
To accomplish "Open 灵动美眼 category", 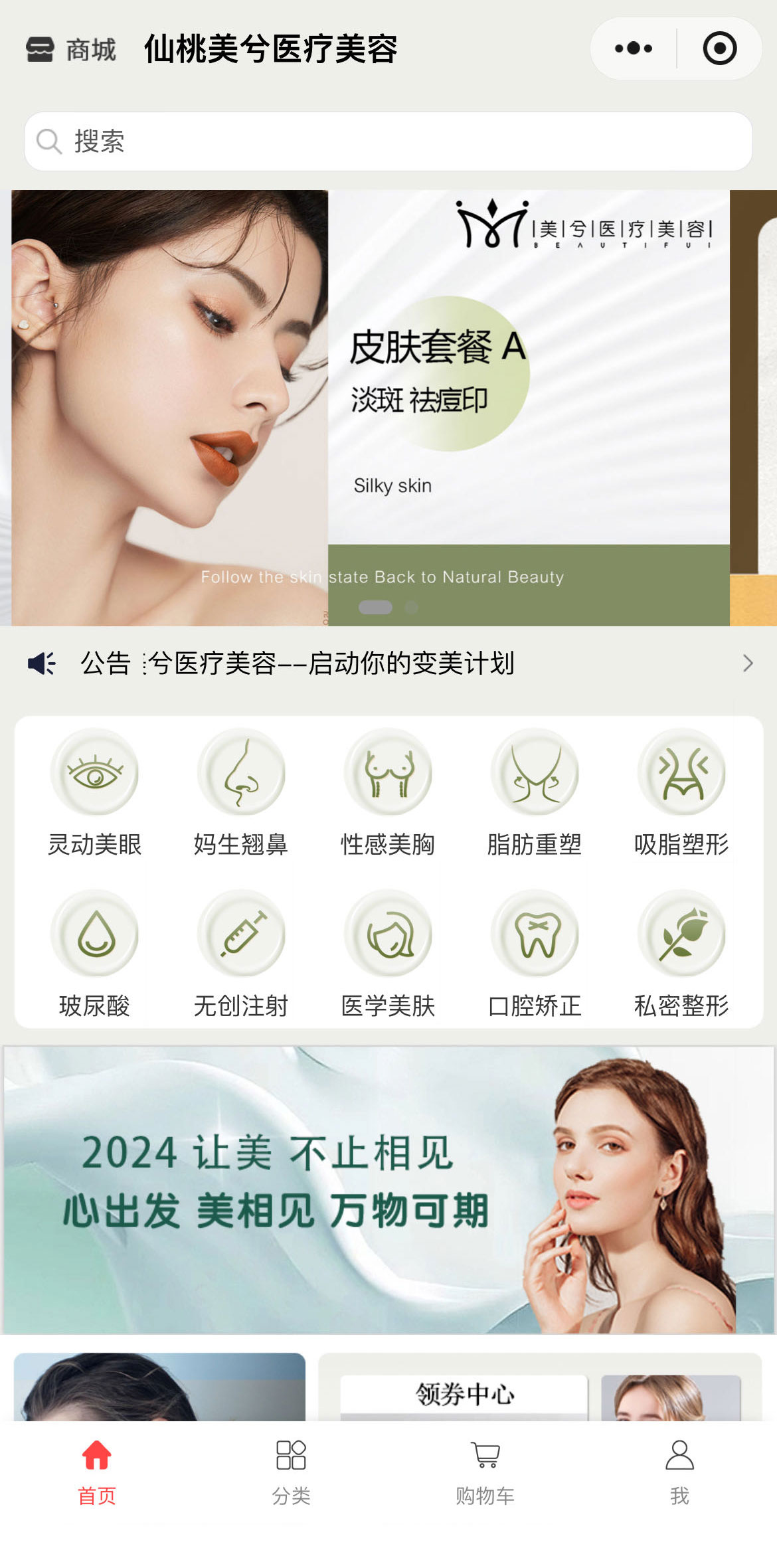I will 95,792.
